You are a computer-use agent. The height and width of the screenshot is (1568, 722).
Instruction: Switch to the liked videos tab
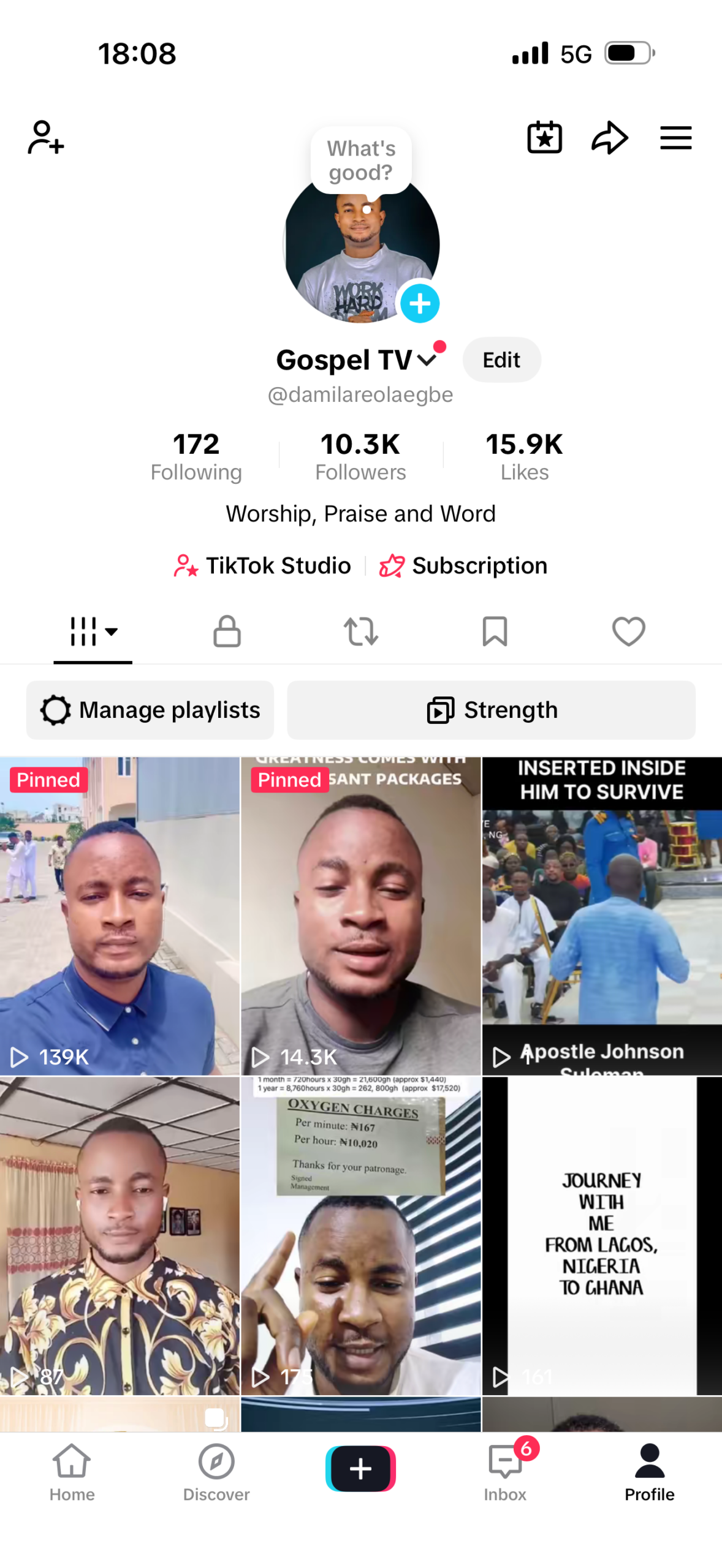click(x=628, y=631)
